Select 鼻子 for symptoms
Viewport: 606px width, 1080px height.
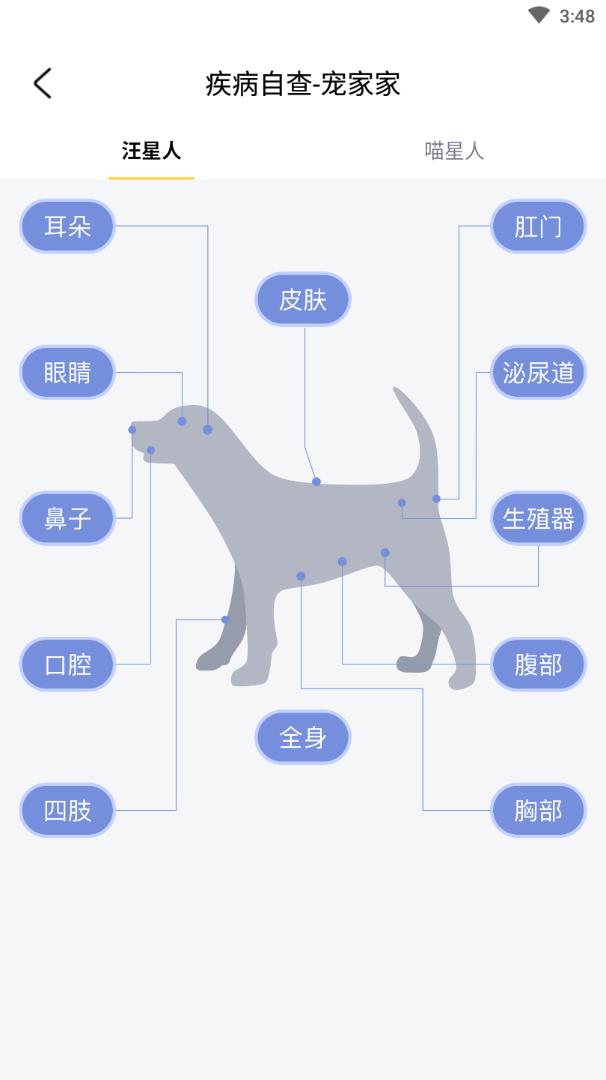tap(67, 519)
